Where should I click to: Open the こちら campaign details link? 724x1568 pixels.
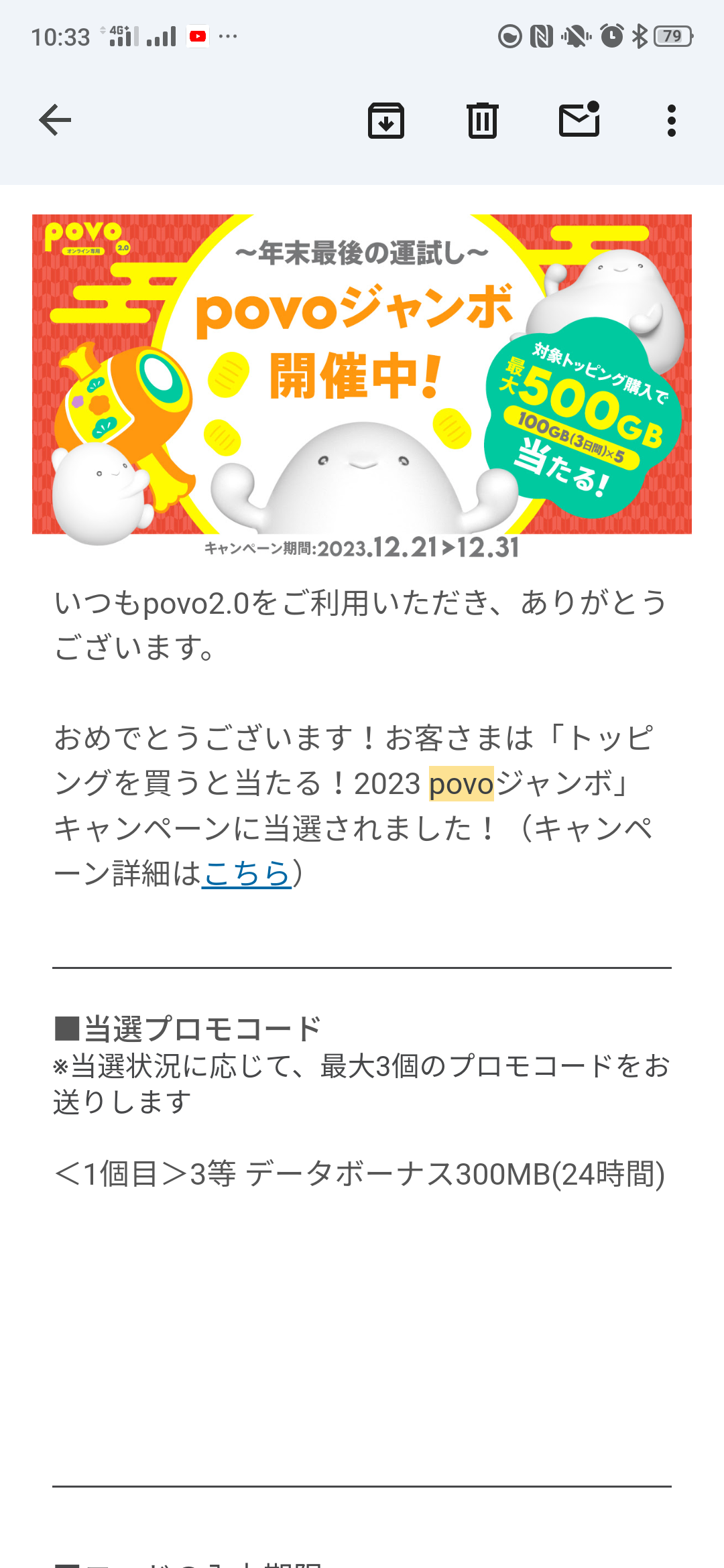[x=247, y=874]
